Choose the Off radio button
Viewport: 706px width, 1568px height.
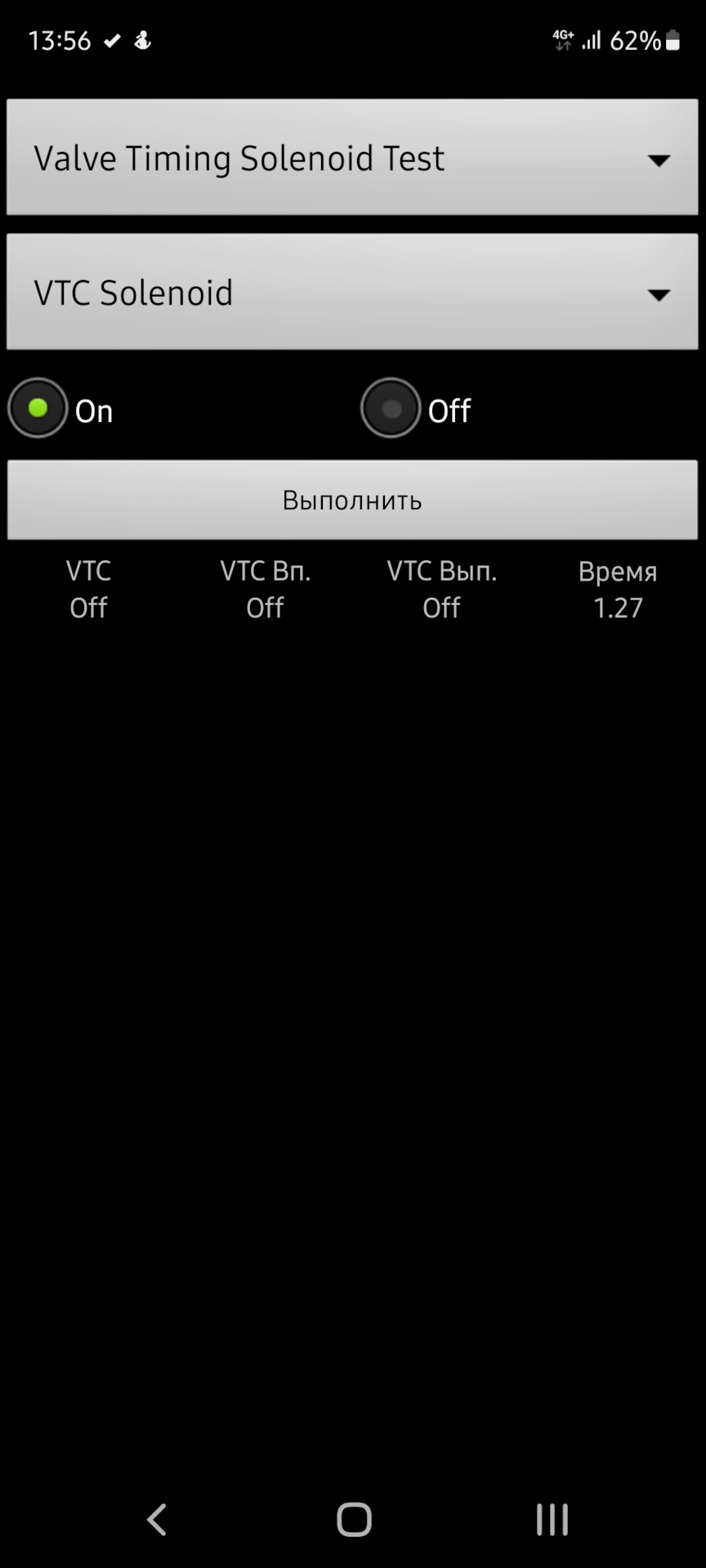[391, 408]
